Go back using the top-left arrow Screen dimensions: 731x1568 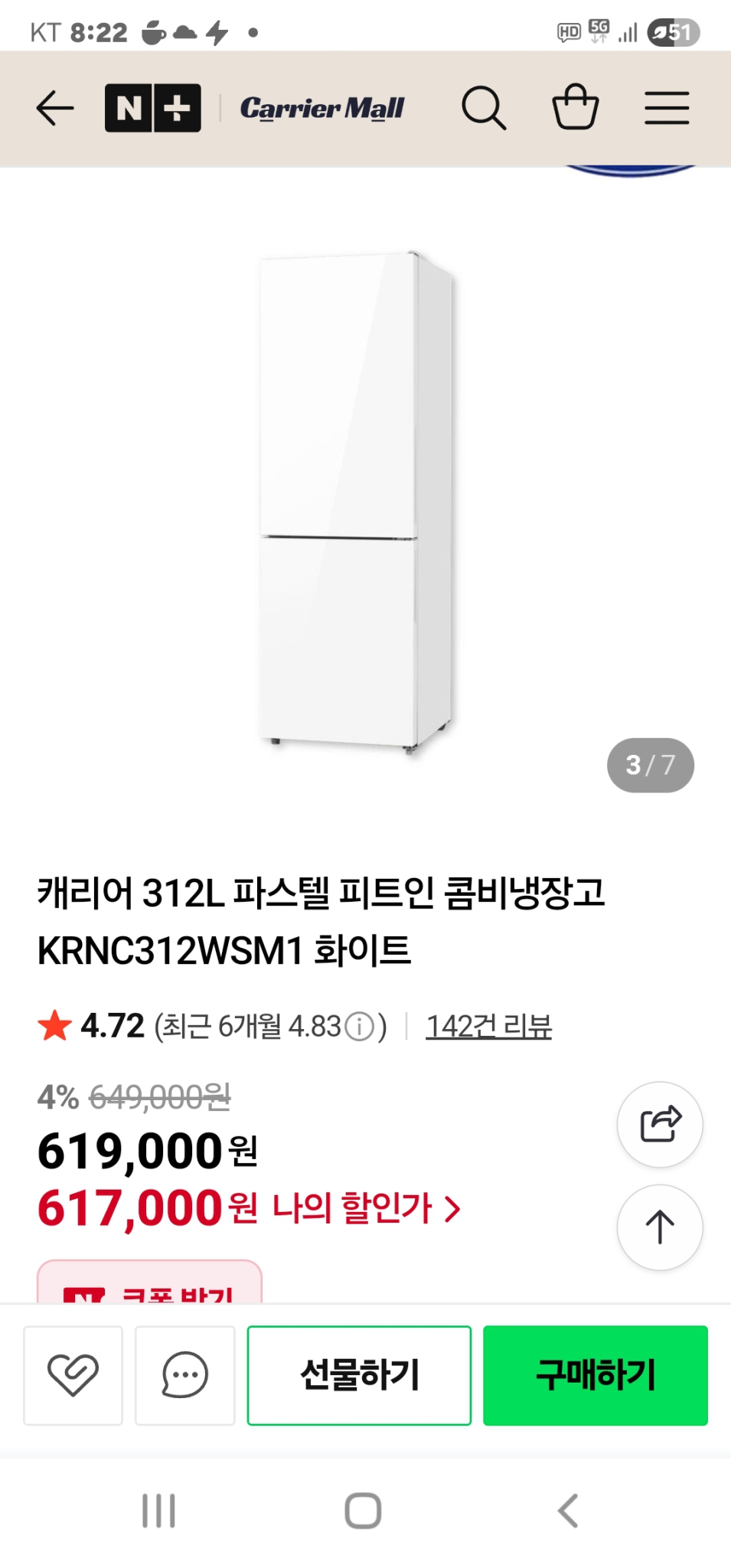pos(54,107)
